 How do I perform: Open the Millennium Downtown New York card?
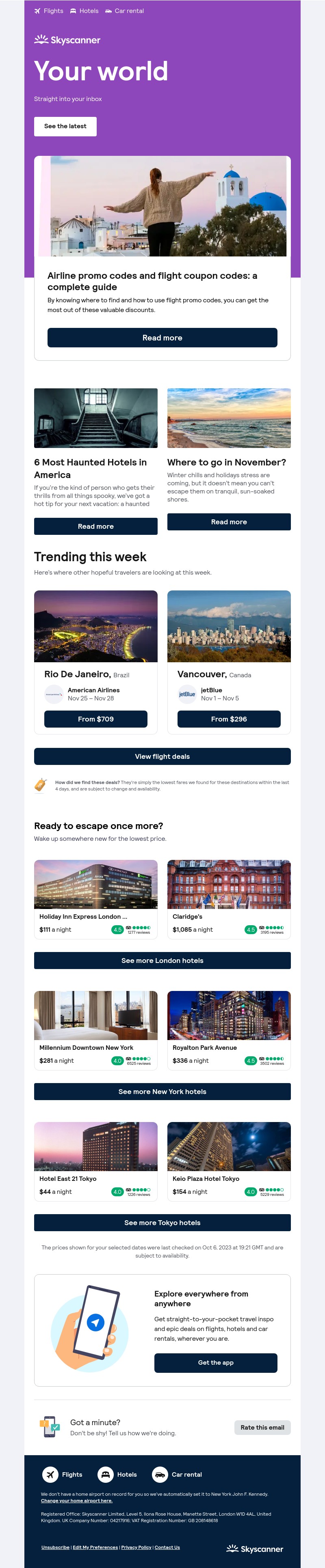coord(96,1029)
